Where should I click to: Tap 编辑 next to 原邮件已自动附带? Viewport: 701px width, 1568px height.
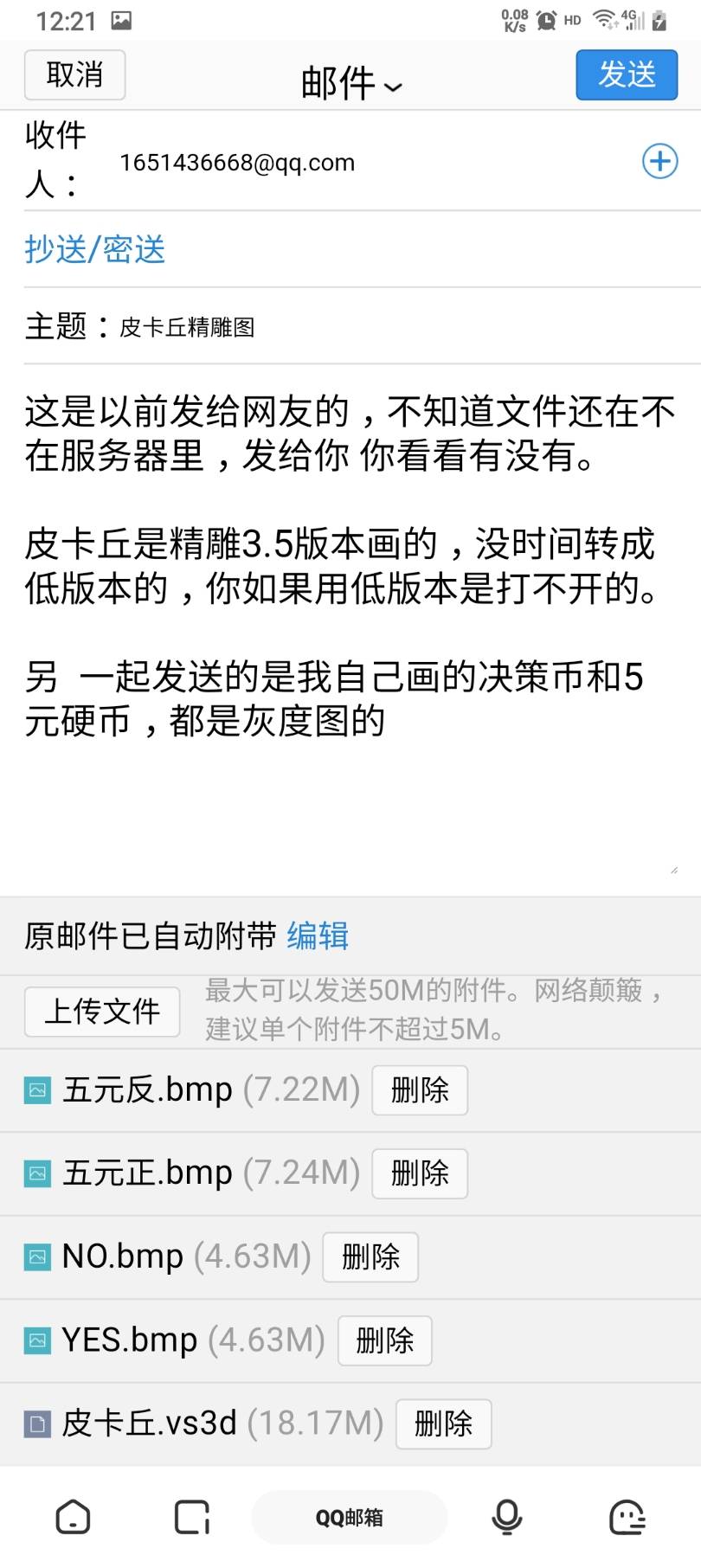pyautogui.click(x=318, y=935)
